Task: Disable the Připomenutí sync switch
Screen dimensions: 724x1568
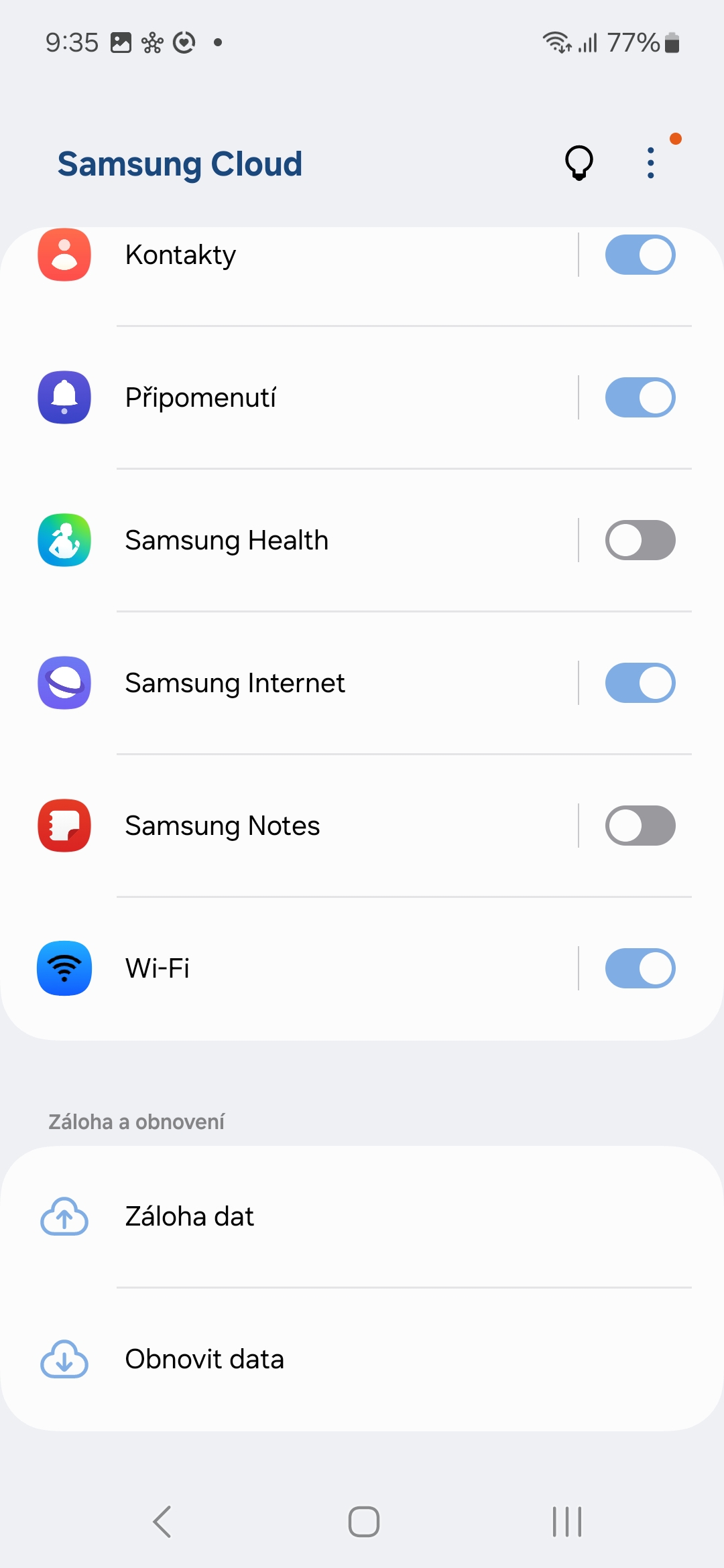Action: click(x=640, y=397)
